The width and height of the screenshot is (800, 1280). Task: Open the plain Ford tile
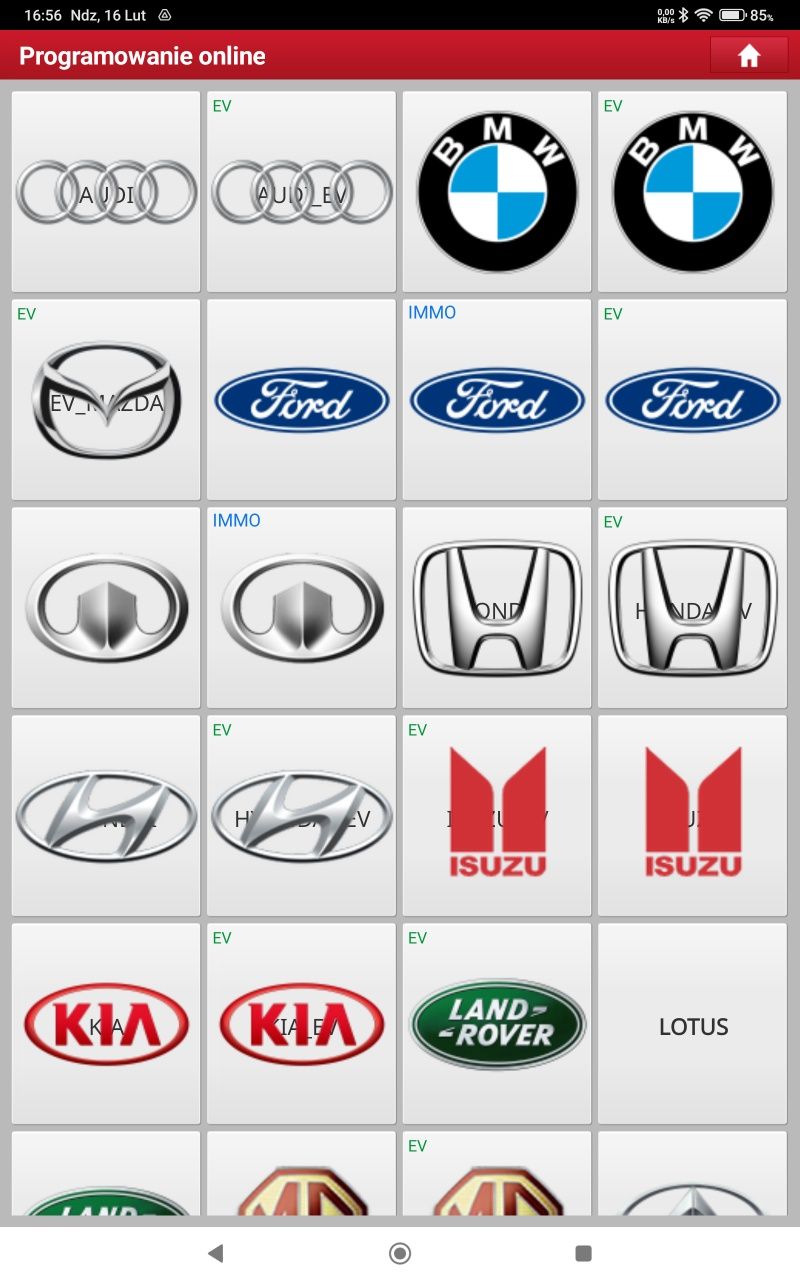[301, 399]
